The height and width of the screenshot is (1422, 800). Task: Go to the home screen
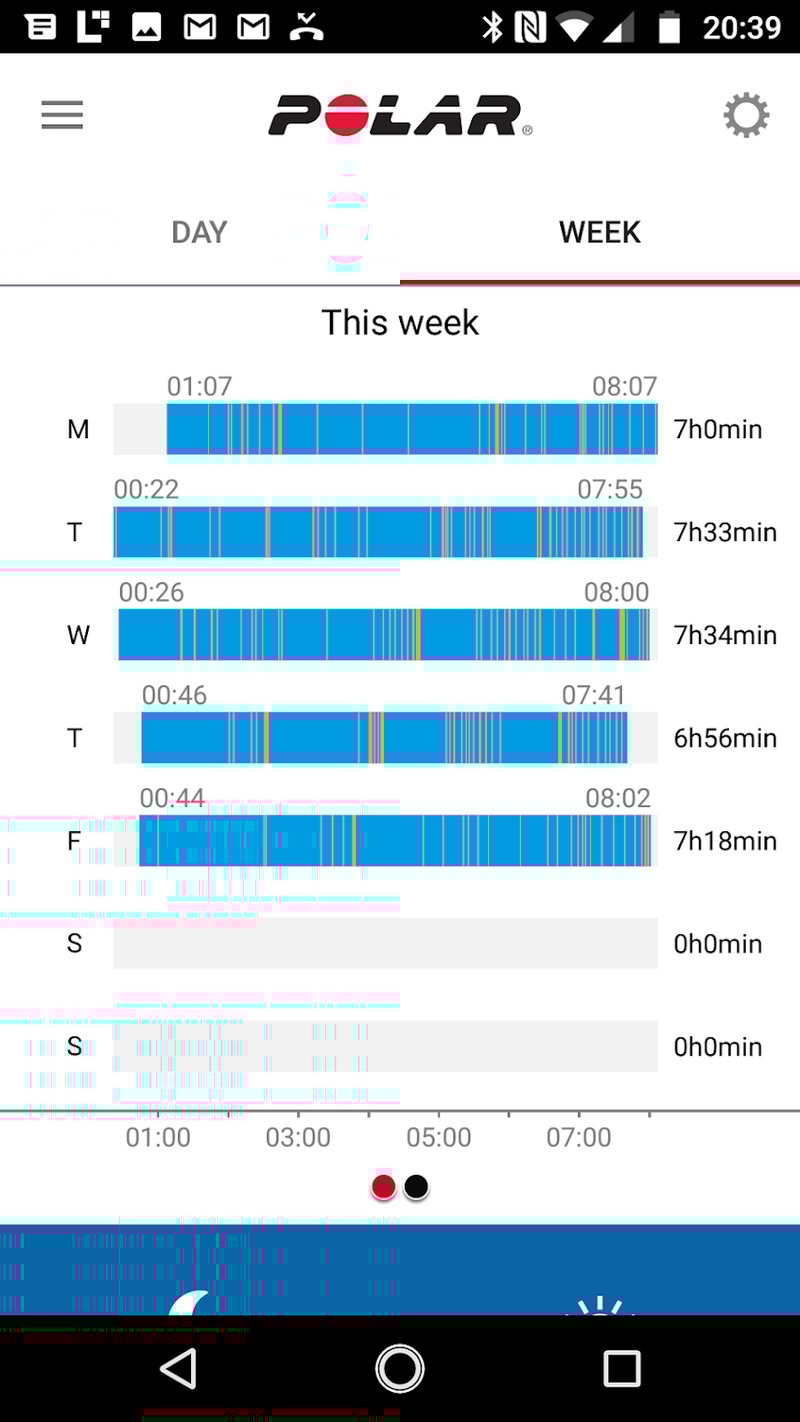pyautogui.click(x=400, y=1369)
